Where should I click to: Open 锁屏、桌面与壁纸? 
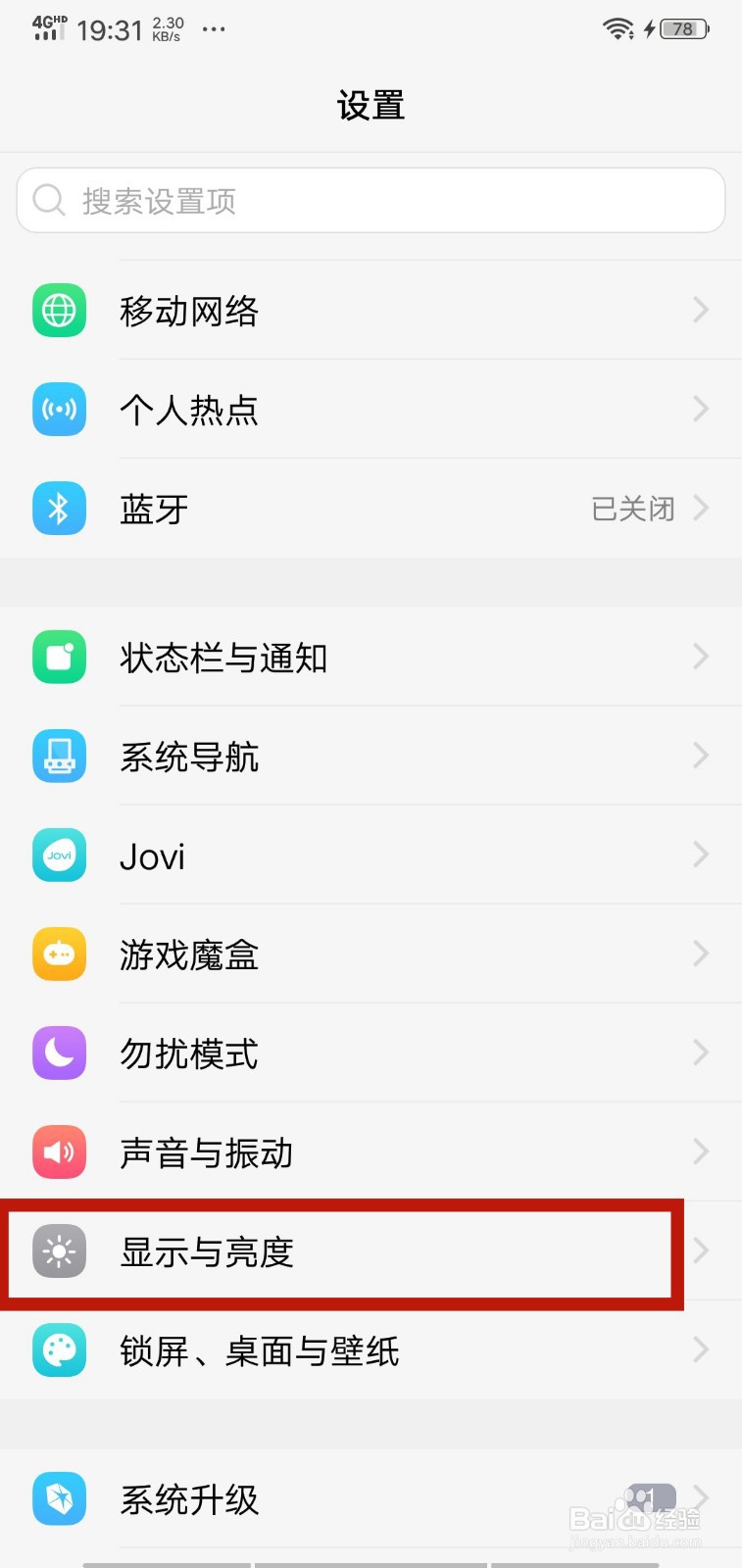(371, 1350)
